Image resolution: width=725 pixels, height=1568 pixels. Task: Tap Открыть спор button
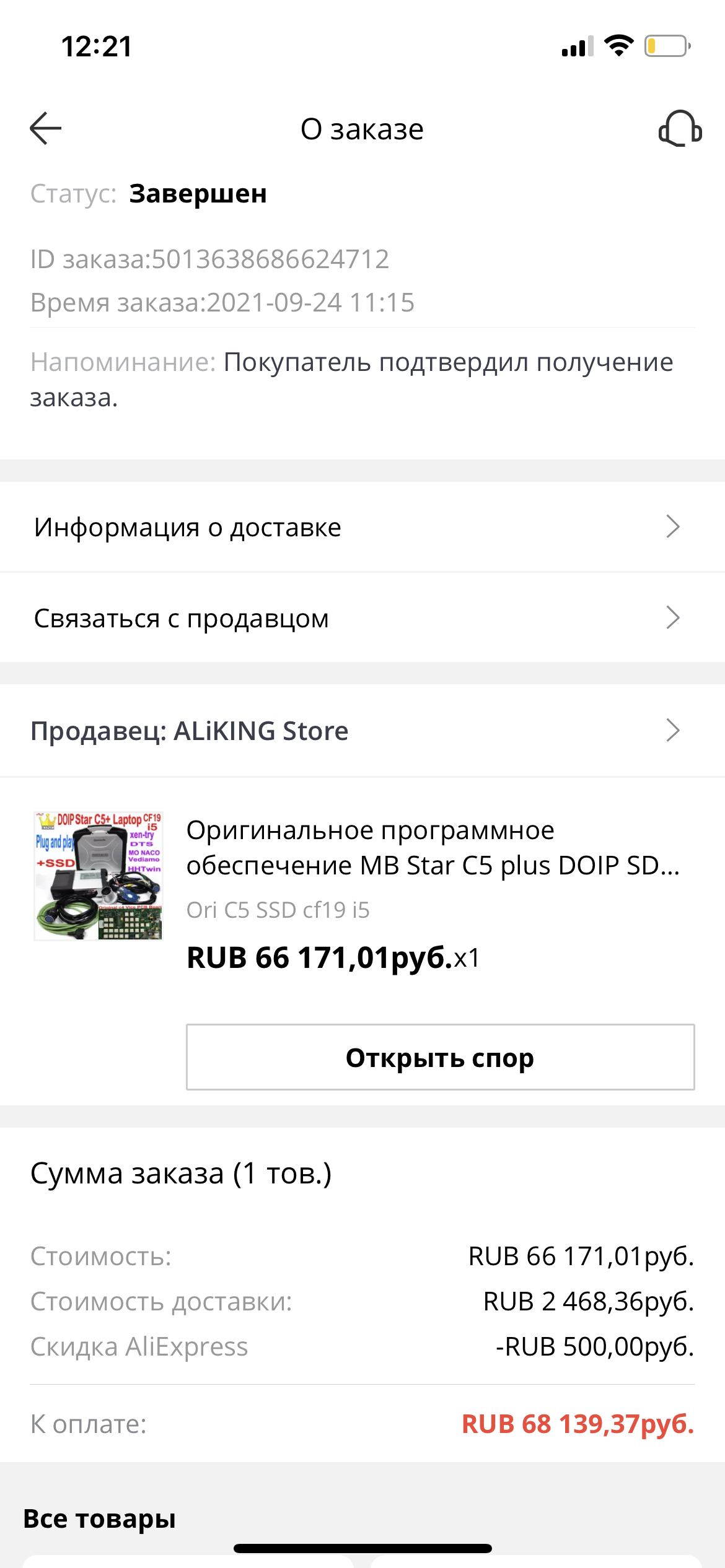click(x=440, y=1057)
